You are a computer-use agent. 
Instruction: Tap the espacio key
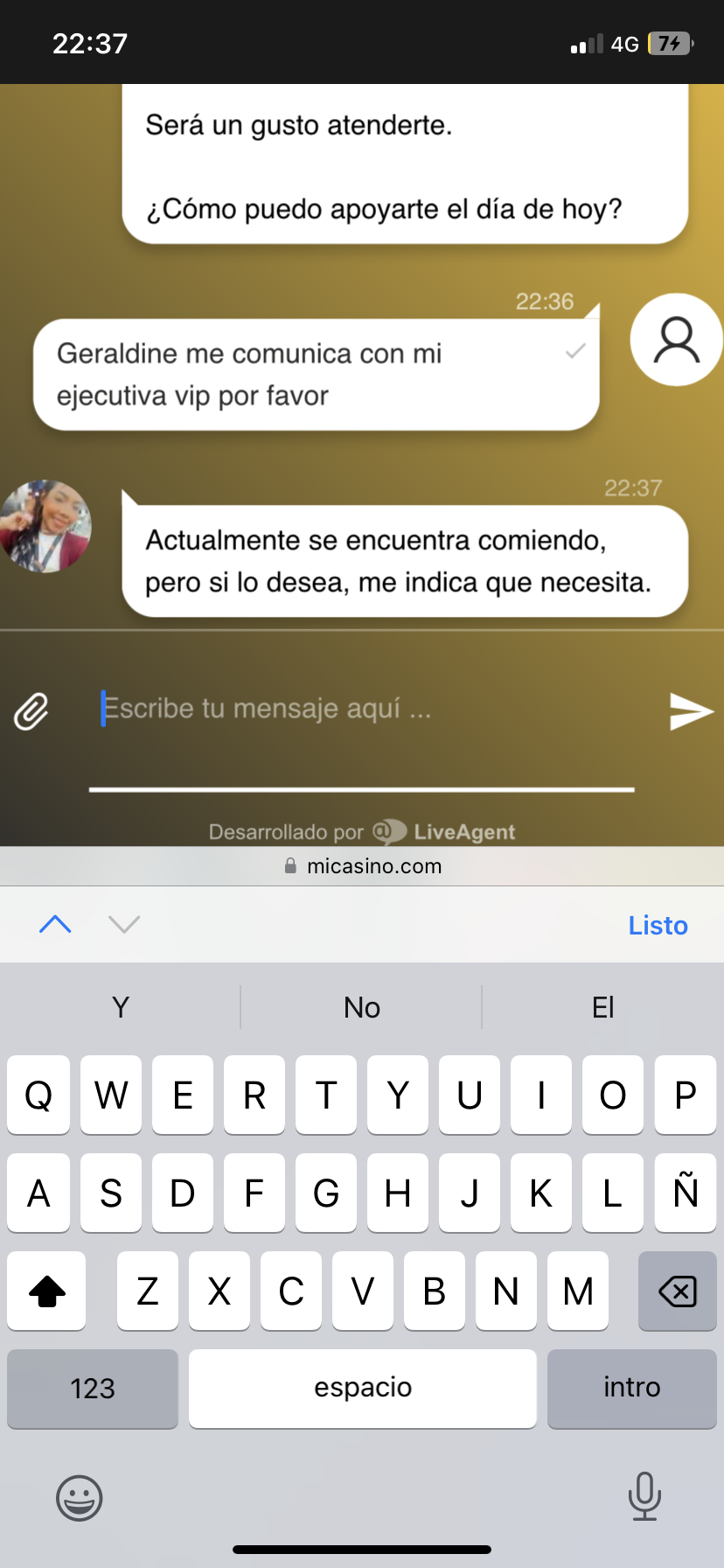pyautogui.click(x=362, y=1388)
